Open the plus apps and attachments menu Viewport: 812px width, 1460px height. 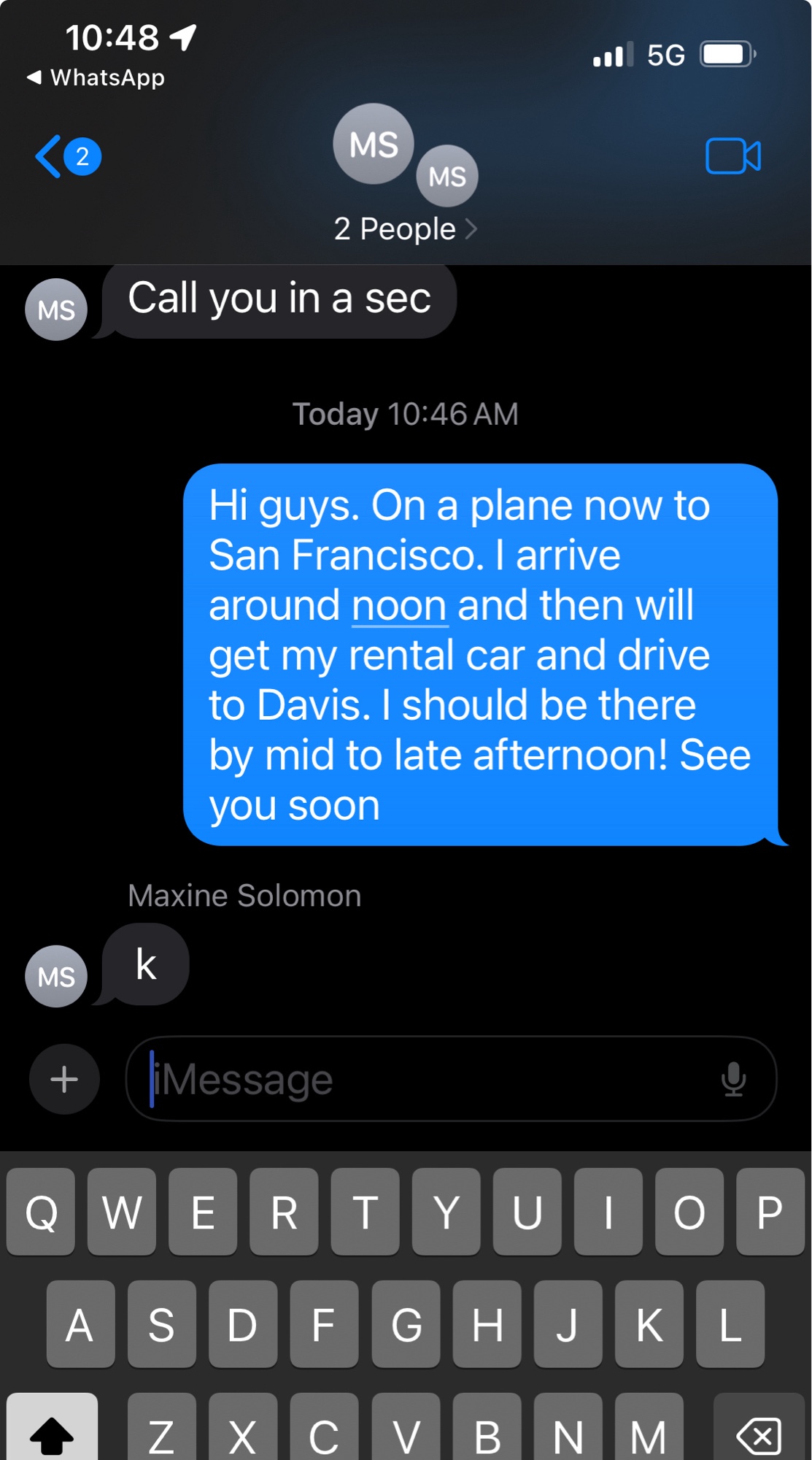[x=64, y=1079]
